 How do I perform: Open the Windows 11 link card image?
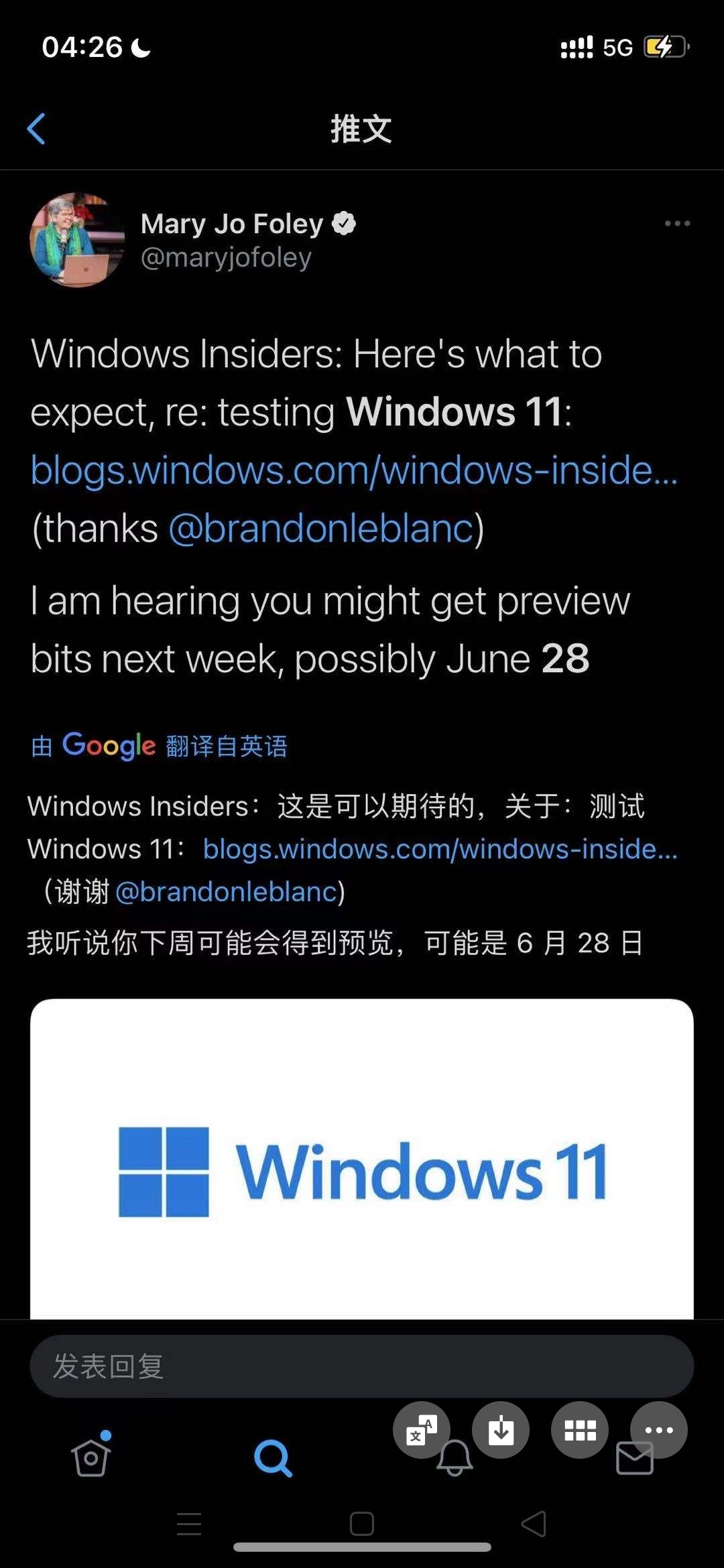click(x=362, y=1159)
